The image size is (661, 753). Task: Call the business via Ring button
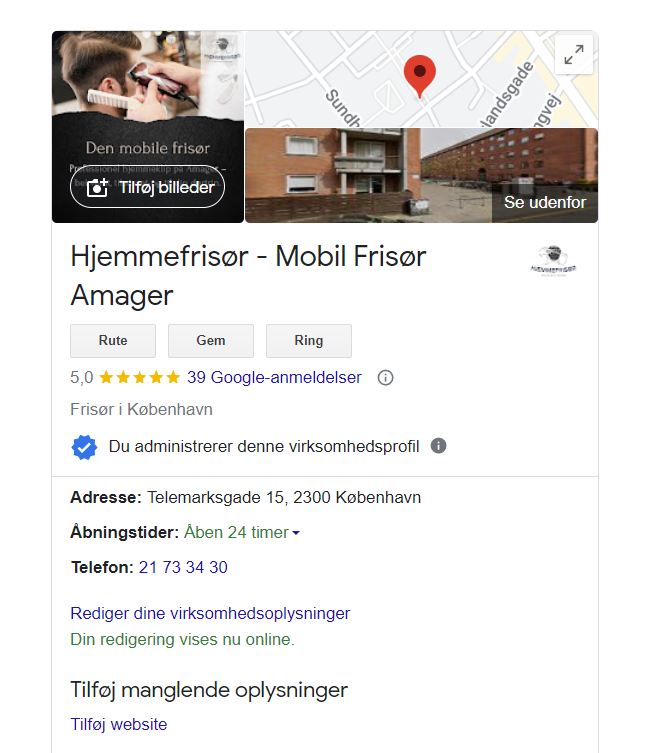click(309, 341)
